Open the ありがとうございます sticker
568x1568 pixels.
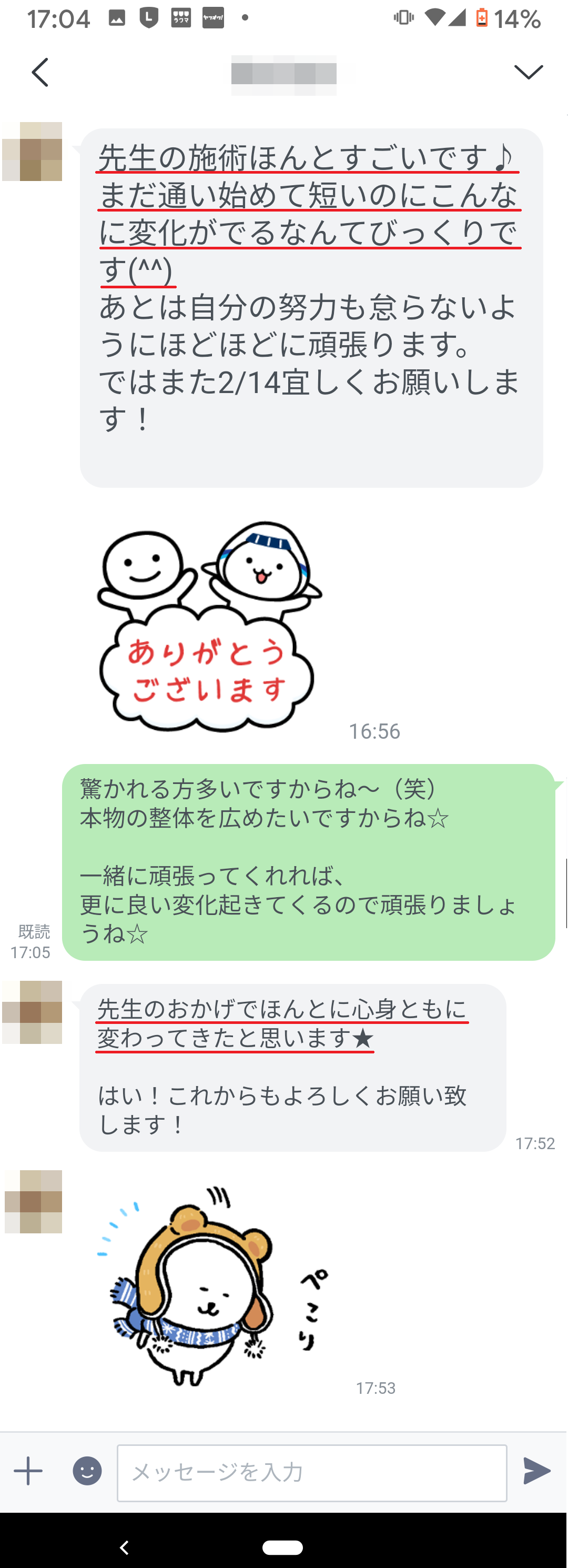point(209,626)
